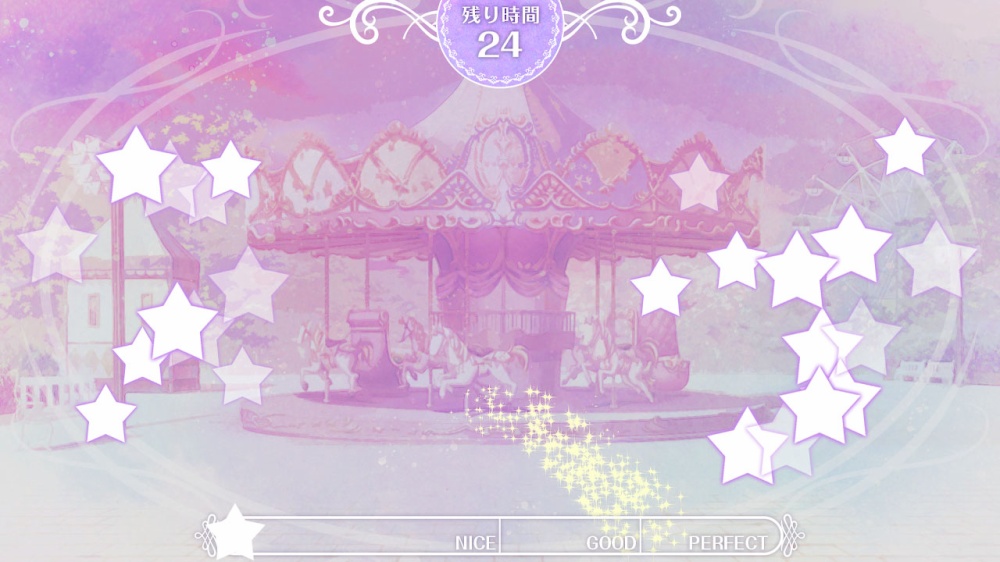Tap the star above the ferris wheel
The height and width of the screenshot is (562, 1000).
tap(905, 148)
